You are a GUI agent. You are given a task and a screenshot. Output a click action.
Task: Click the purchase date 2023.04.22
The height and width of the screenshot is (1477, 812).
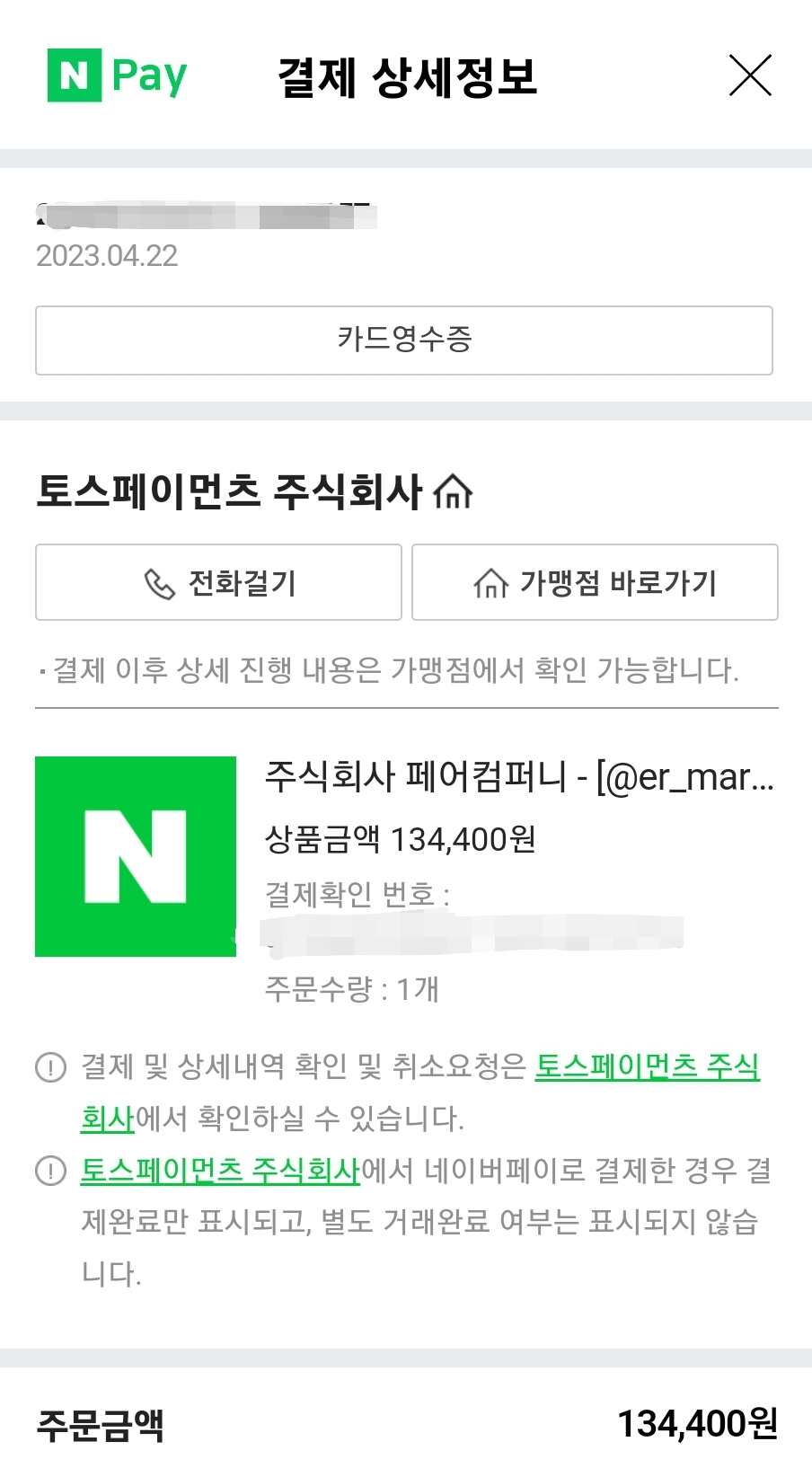pos(107,258)
